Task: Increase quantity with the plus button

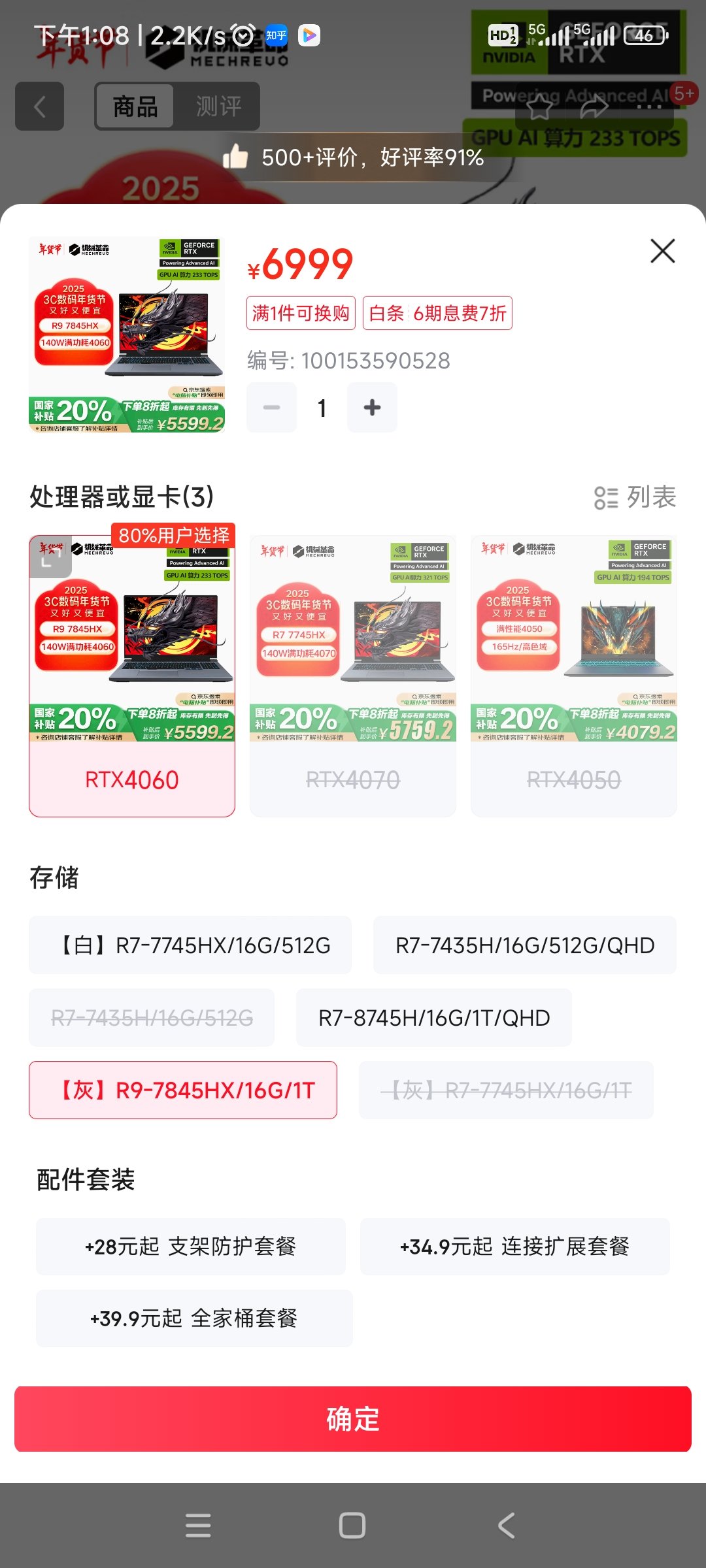Action: (x=372, y=408)
